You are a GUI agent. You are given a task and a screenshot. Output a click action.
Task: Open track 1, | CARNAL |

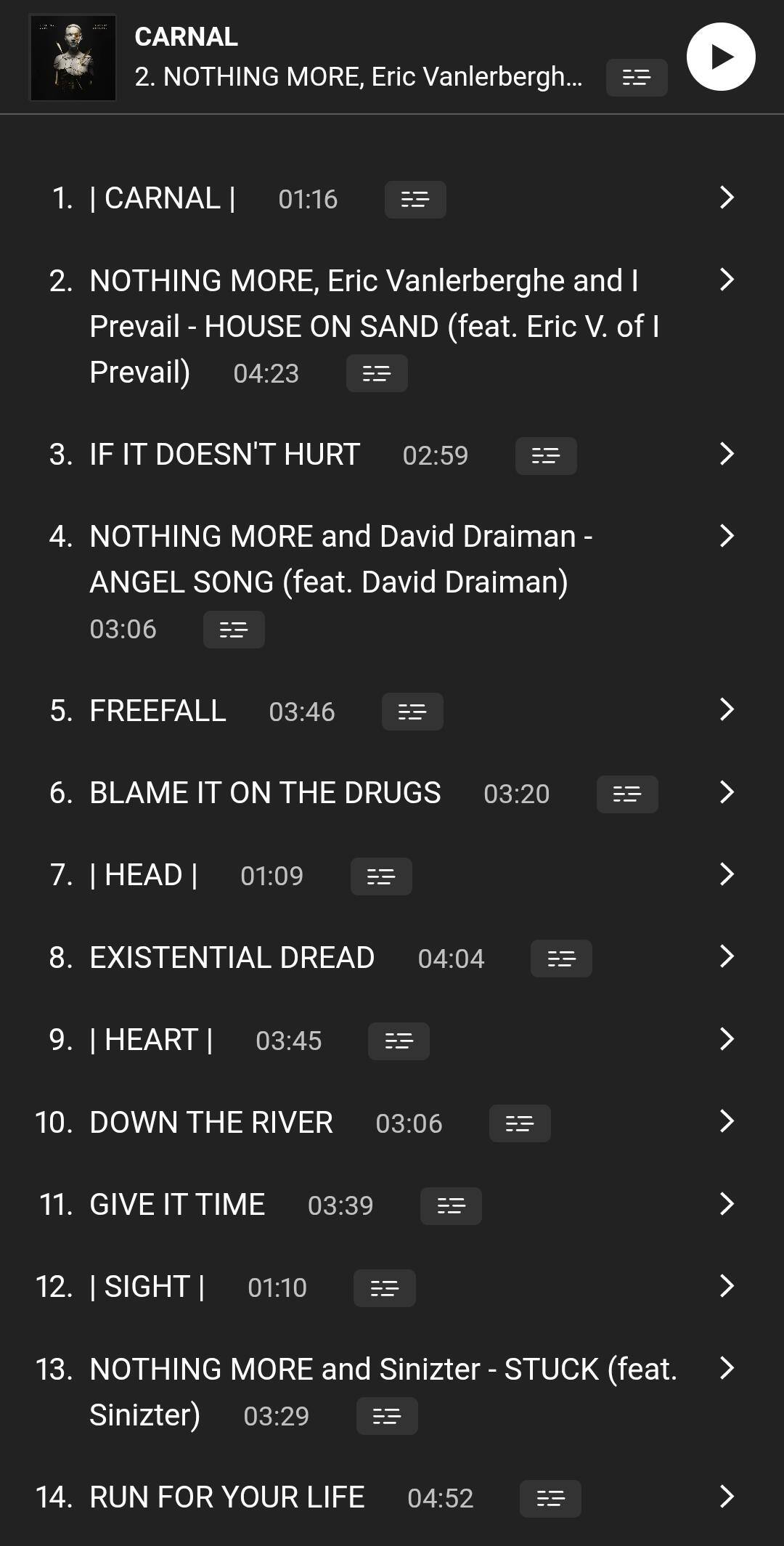162,198
